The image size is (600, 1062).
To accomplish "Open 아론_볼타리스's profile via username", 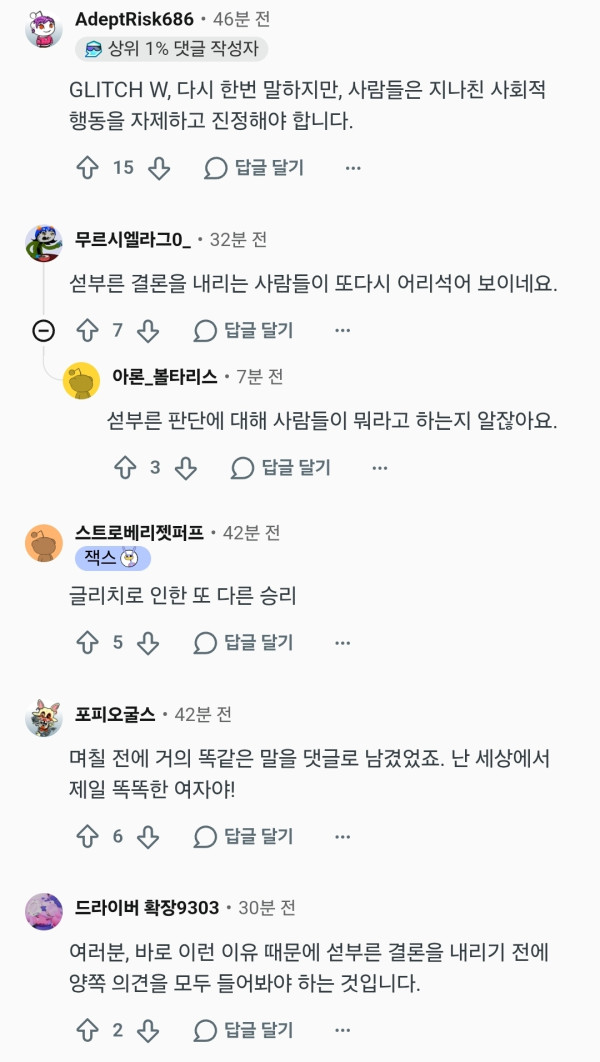I will pyautogui.click(x=165, y=377).
